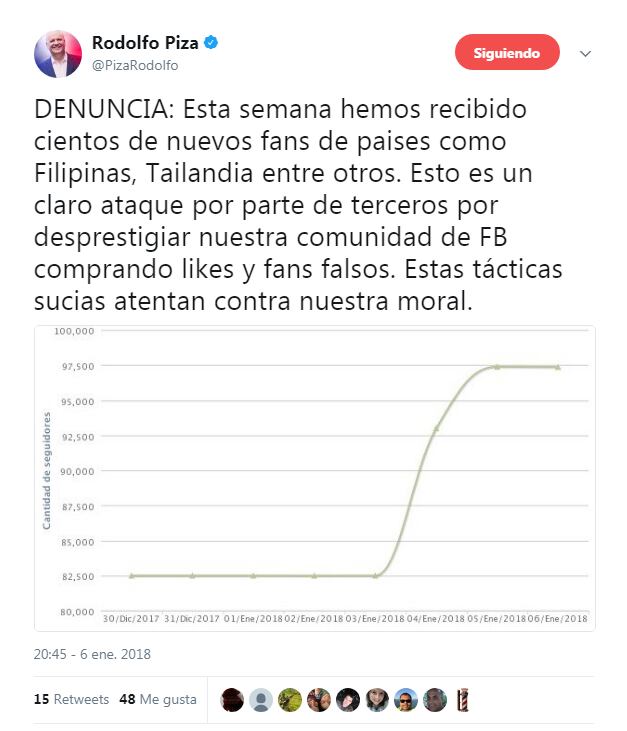Open Rodolfo Piza's profile picture
The width and height of the screenshot is (627, 731).
coord(57,53)
